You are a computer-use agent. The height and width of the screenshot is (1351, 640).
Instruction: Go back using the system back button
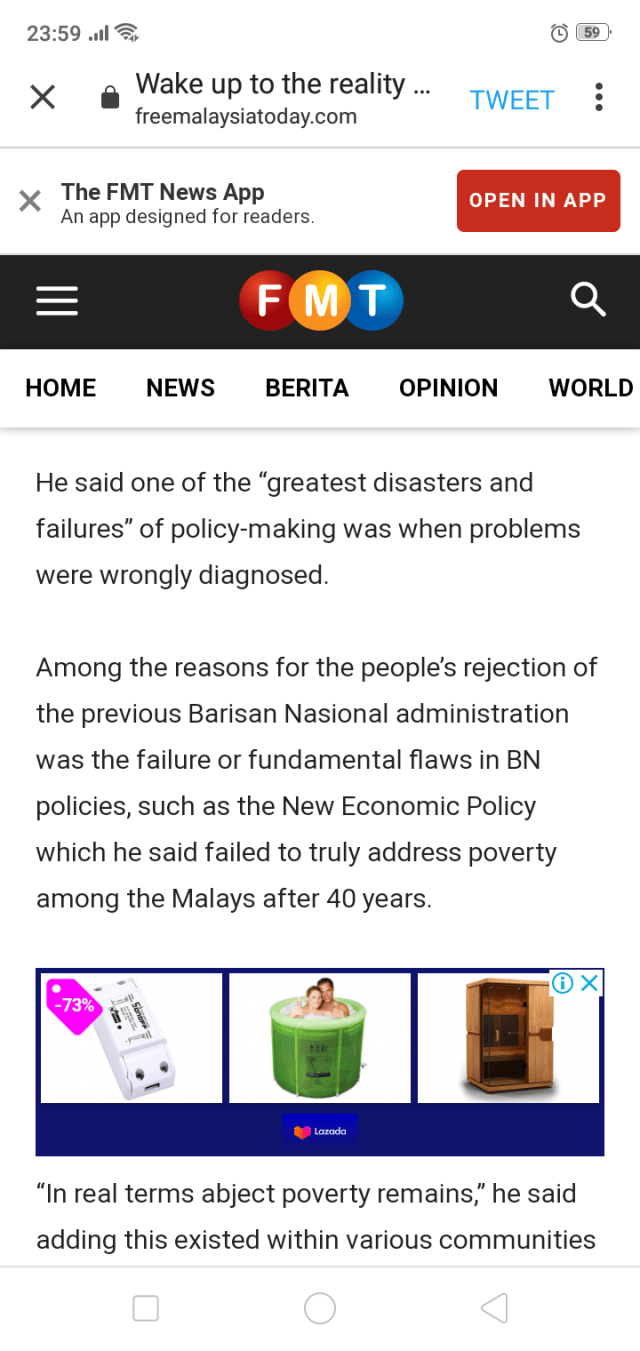pos(494,1308)
